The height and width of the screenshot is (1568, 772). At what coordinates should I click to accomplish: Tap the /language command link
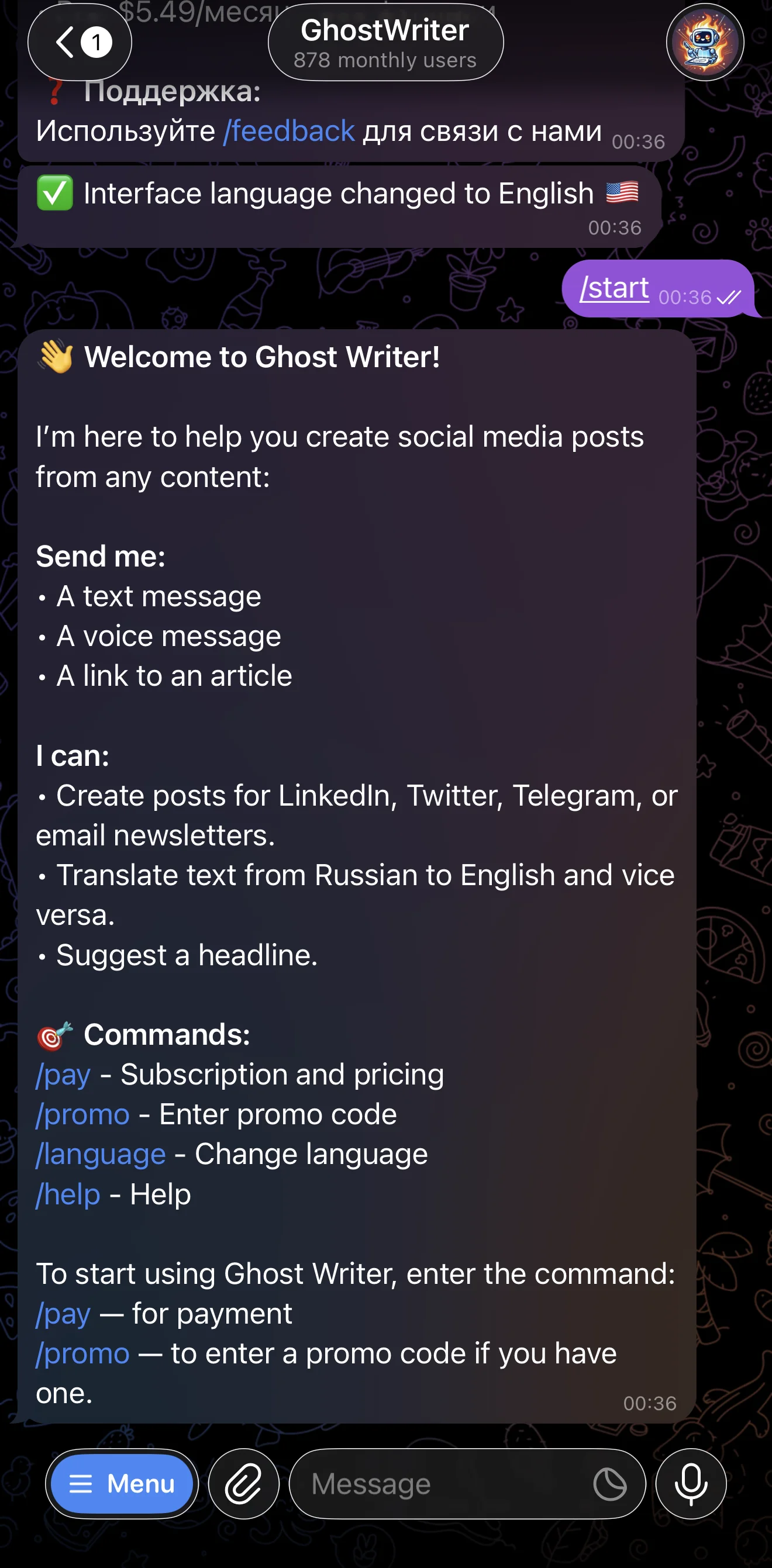point(101,1154)
